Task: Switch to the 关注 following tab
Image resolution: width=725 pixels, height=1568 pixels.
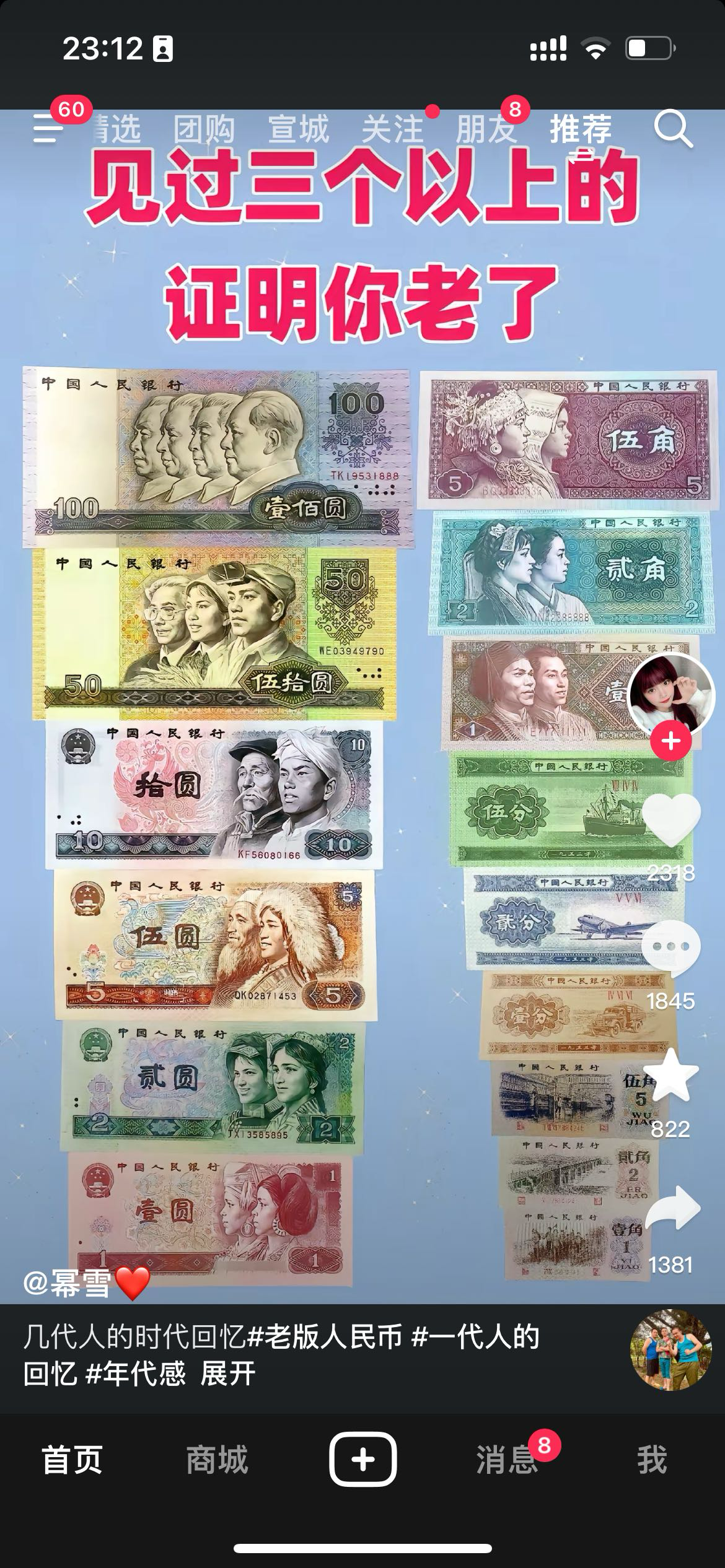Action: [x=392, y=129]
